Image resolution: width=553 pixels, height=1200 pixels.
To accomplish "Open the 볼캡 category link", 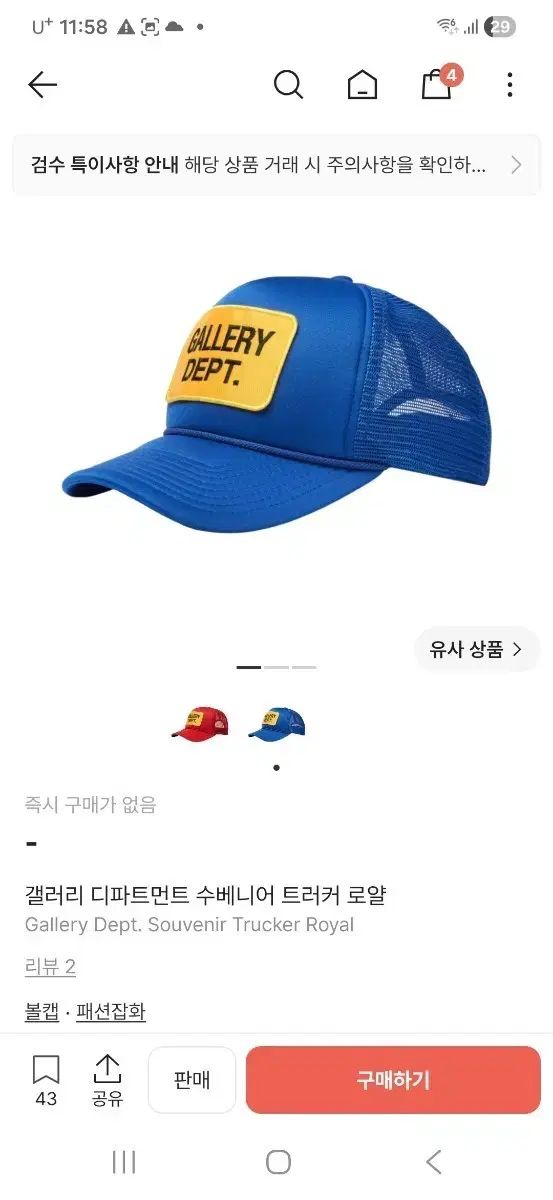I will point(42,1012).
